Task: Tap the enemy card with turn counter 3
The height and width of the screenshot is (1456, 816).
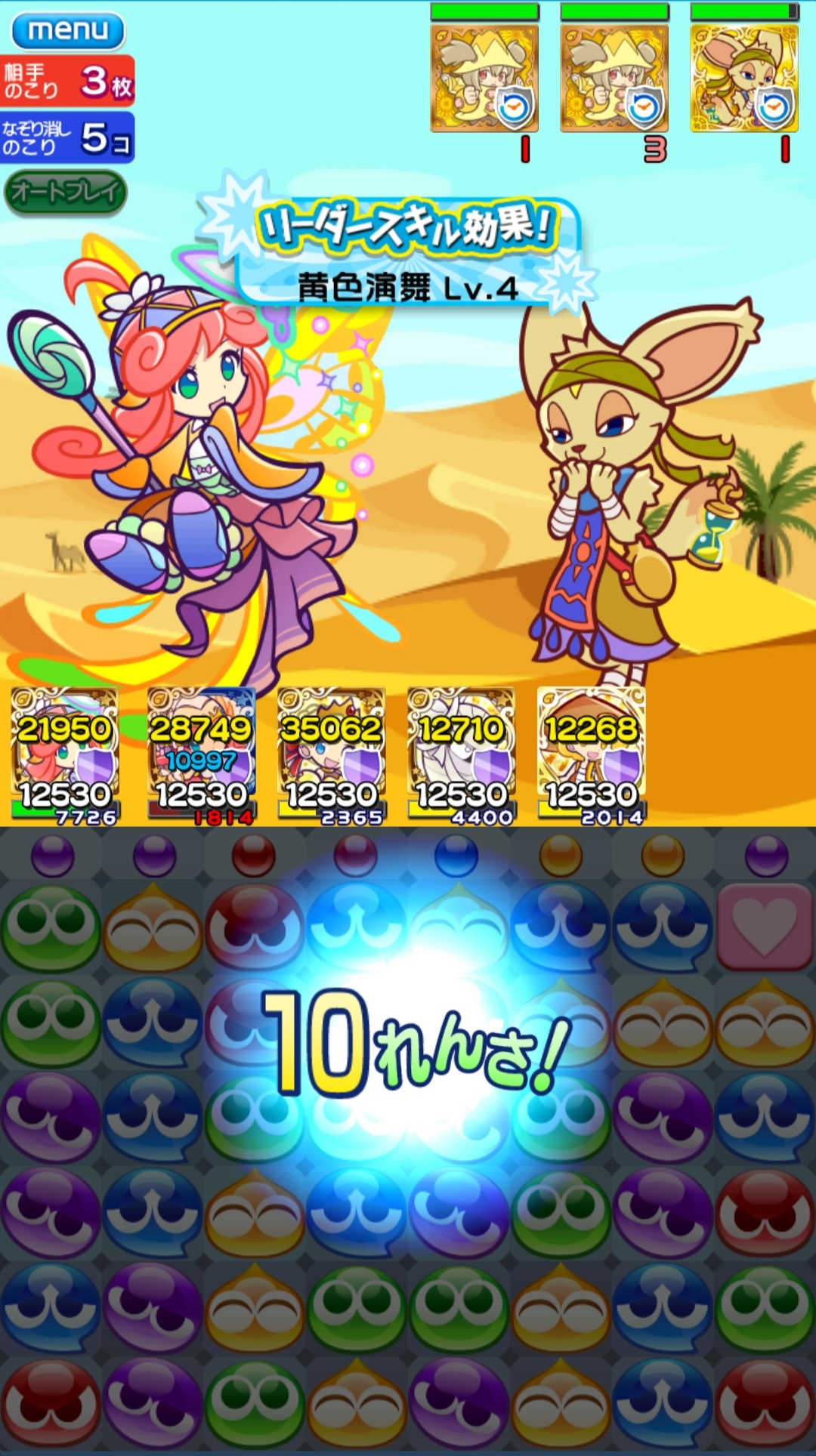Action: point(614,78)
